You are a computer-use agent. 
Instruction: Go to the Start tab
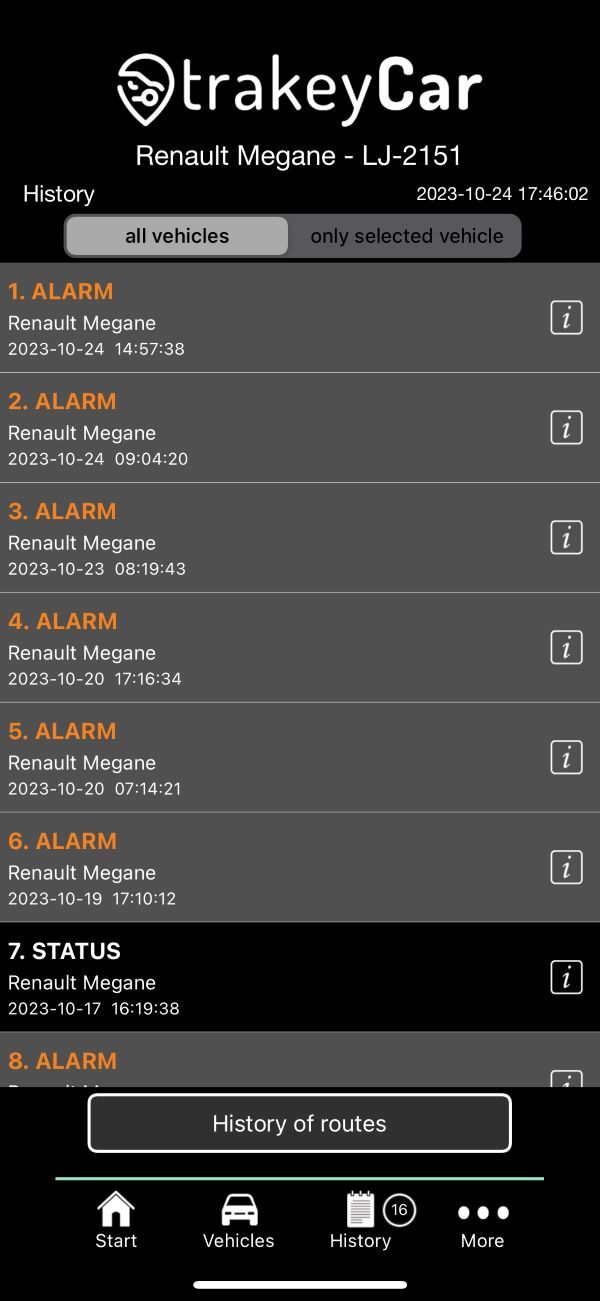click(x=116, y=1220)
